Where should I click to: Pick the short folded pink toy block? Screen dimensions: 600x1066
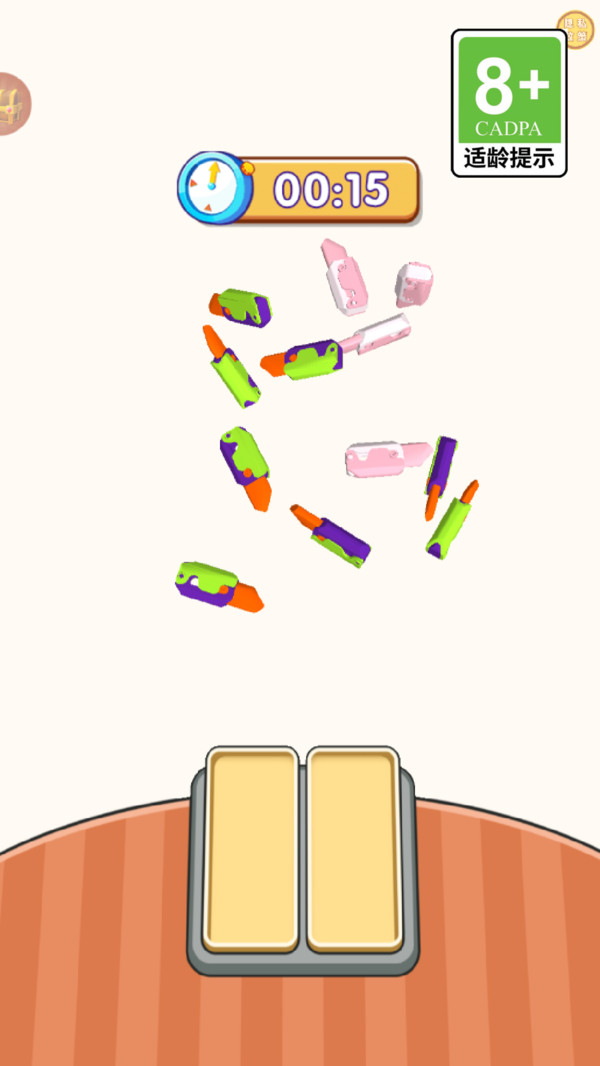pyautogui.click(x=413, y=284)
